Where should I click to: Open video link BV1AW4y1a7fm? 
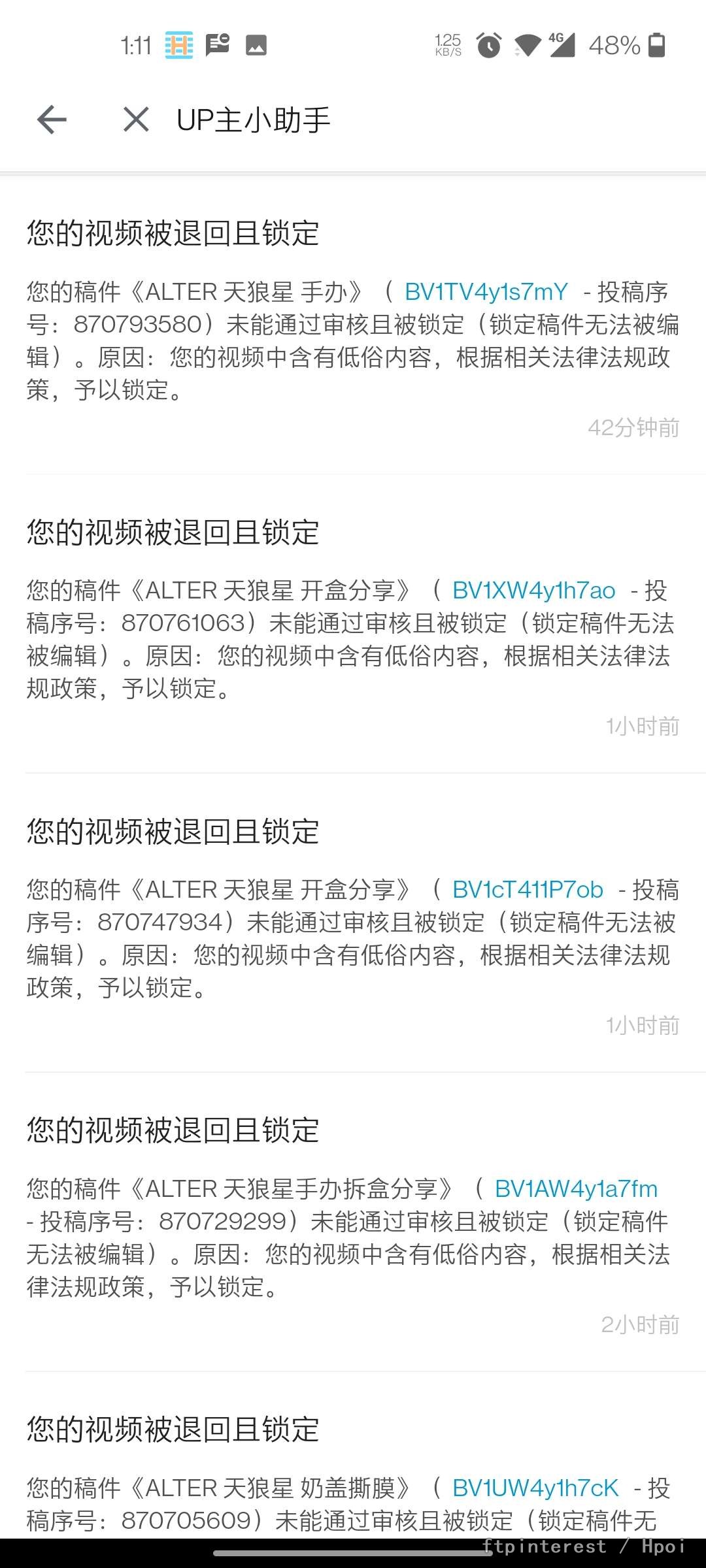coord(575,1189)
